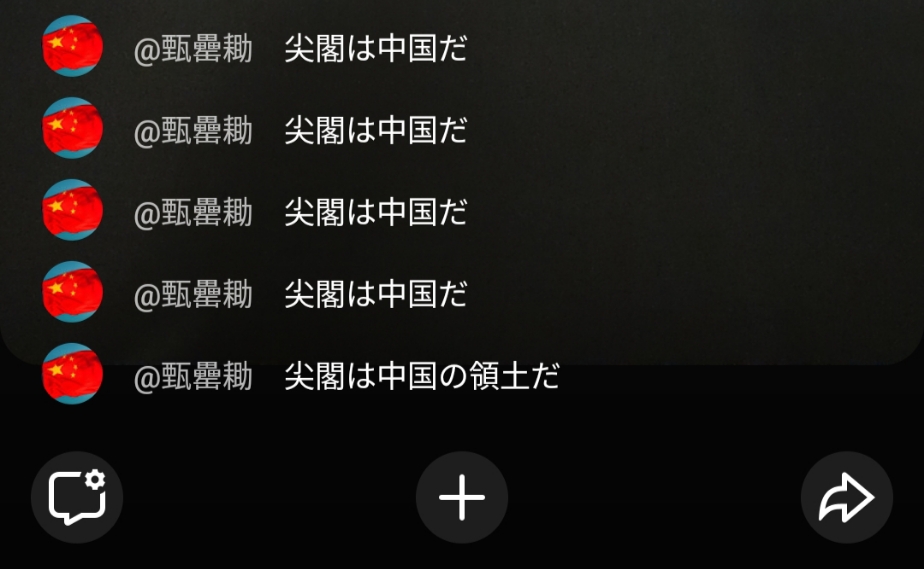Screen dimensions: 924x569
Task: Open the chat settings icon
Action: tap(77, 497)
